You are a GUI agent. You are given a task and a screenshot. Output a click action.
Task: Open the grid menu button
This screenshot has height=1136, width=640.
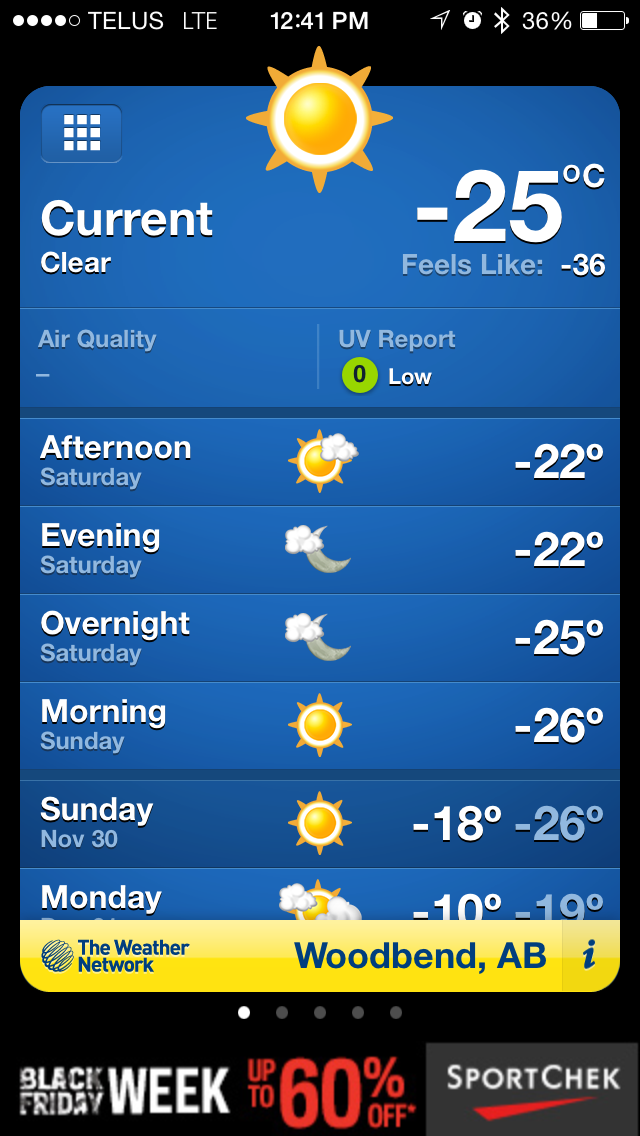coord(81,133)
